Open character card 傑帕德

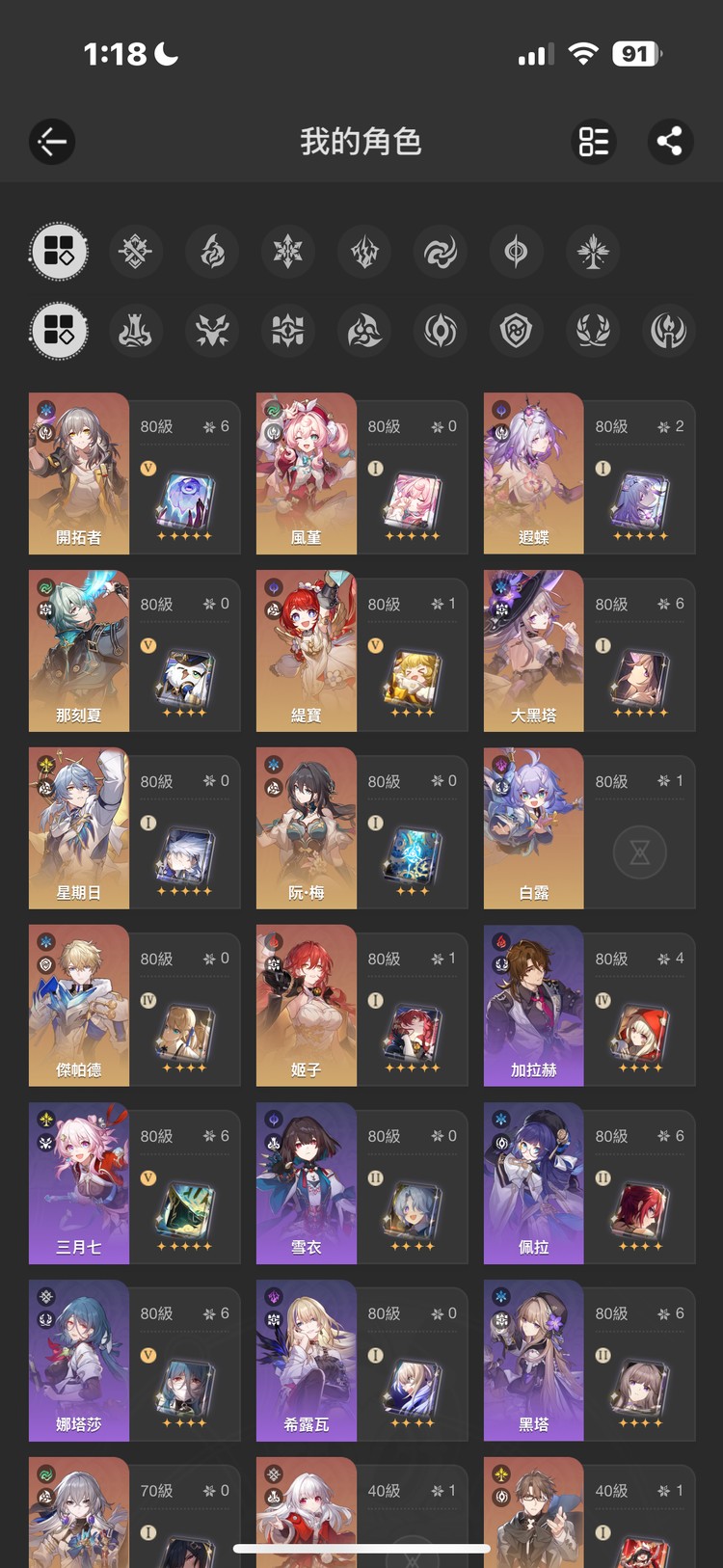(134, 1006)
